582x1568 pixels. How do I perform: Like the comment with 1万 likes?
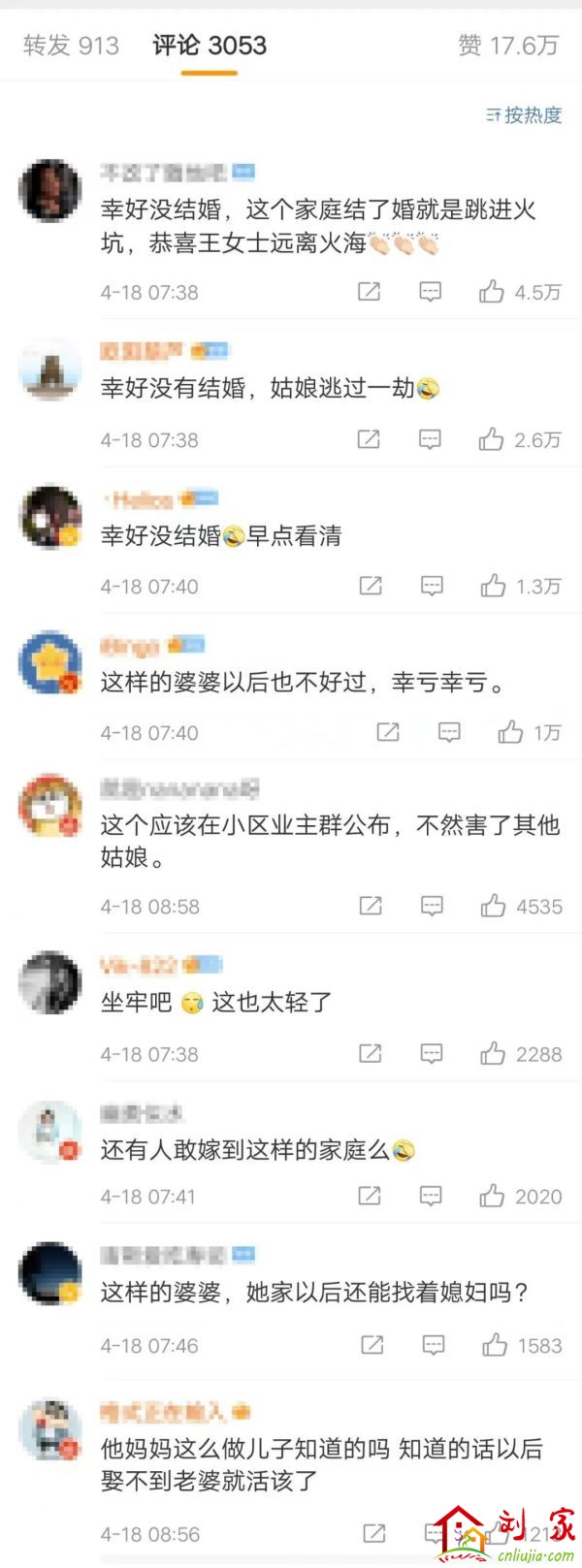tap(510, 733)
